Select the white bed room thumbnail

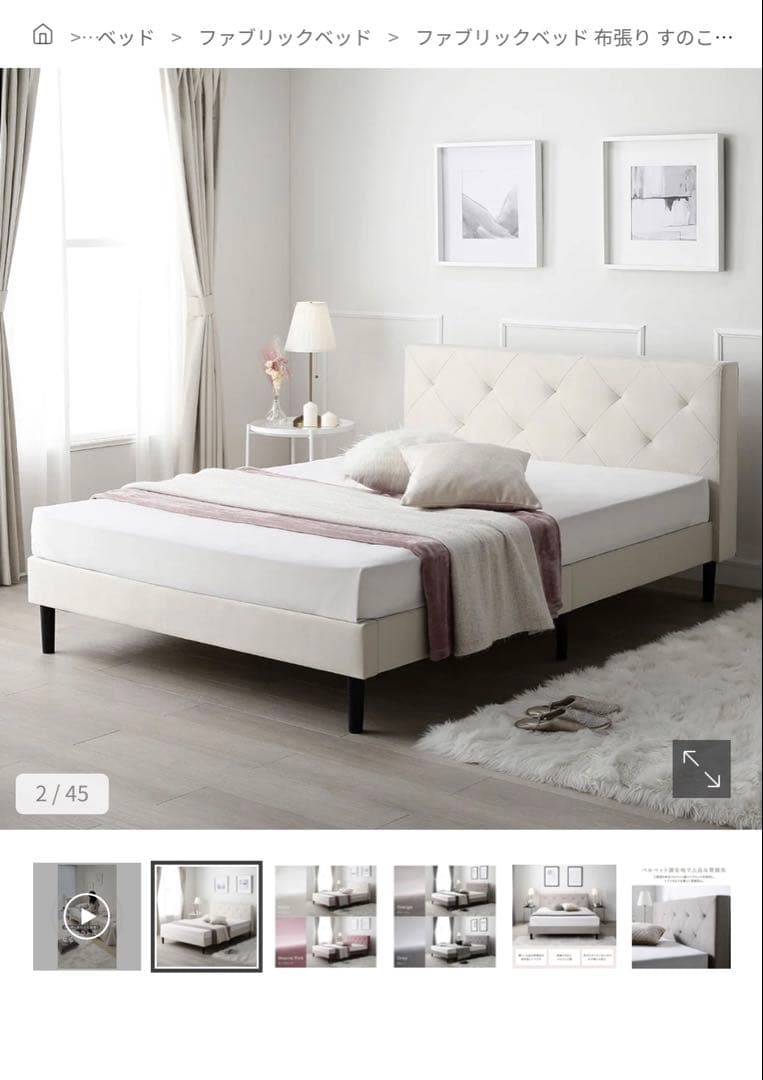(207, 916)
